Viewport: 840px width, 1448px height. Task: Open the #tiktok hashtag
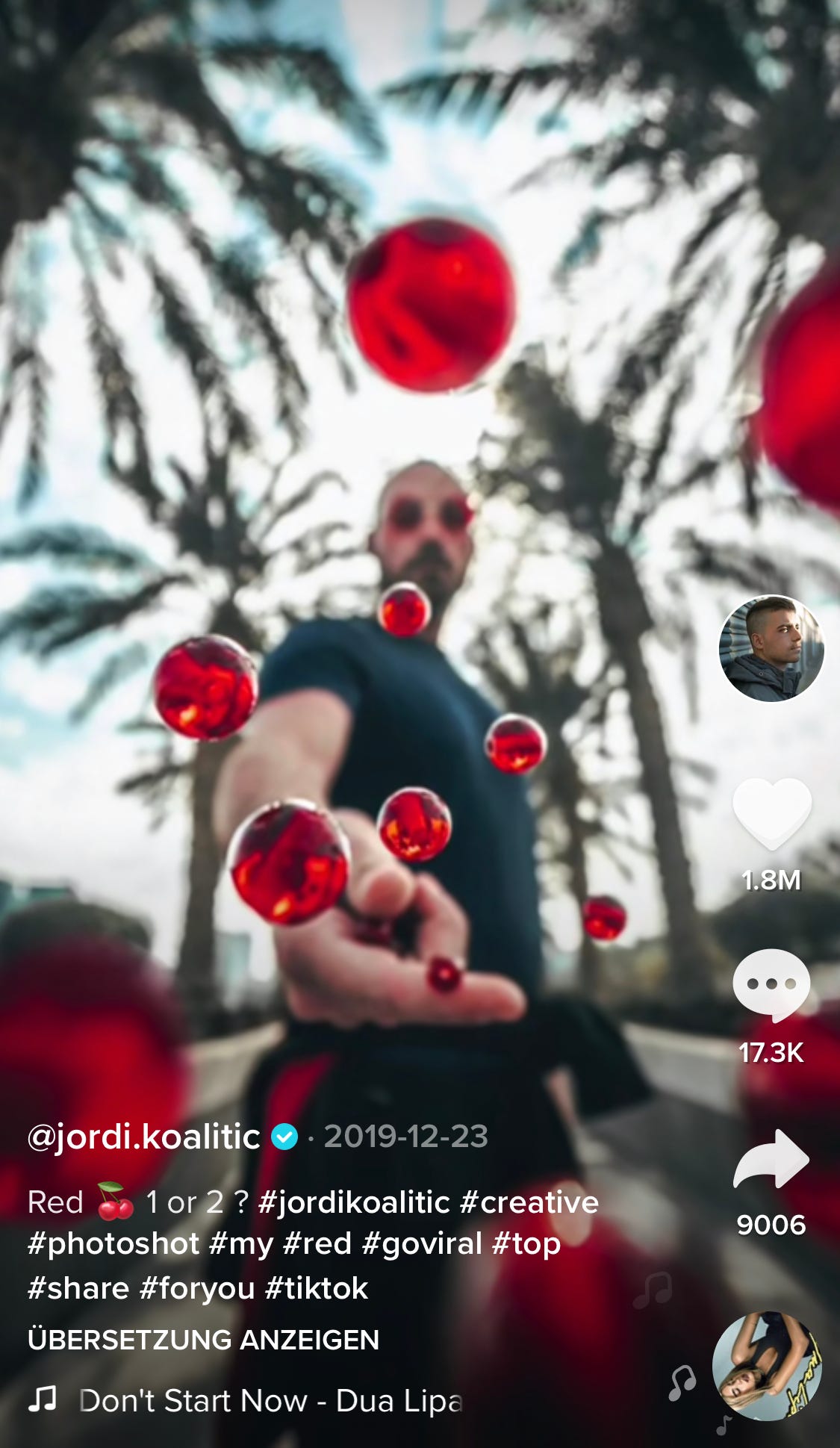click(x=317, y=1288)
